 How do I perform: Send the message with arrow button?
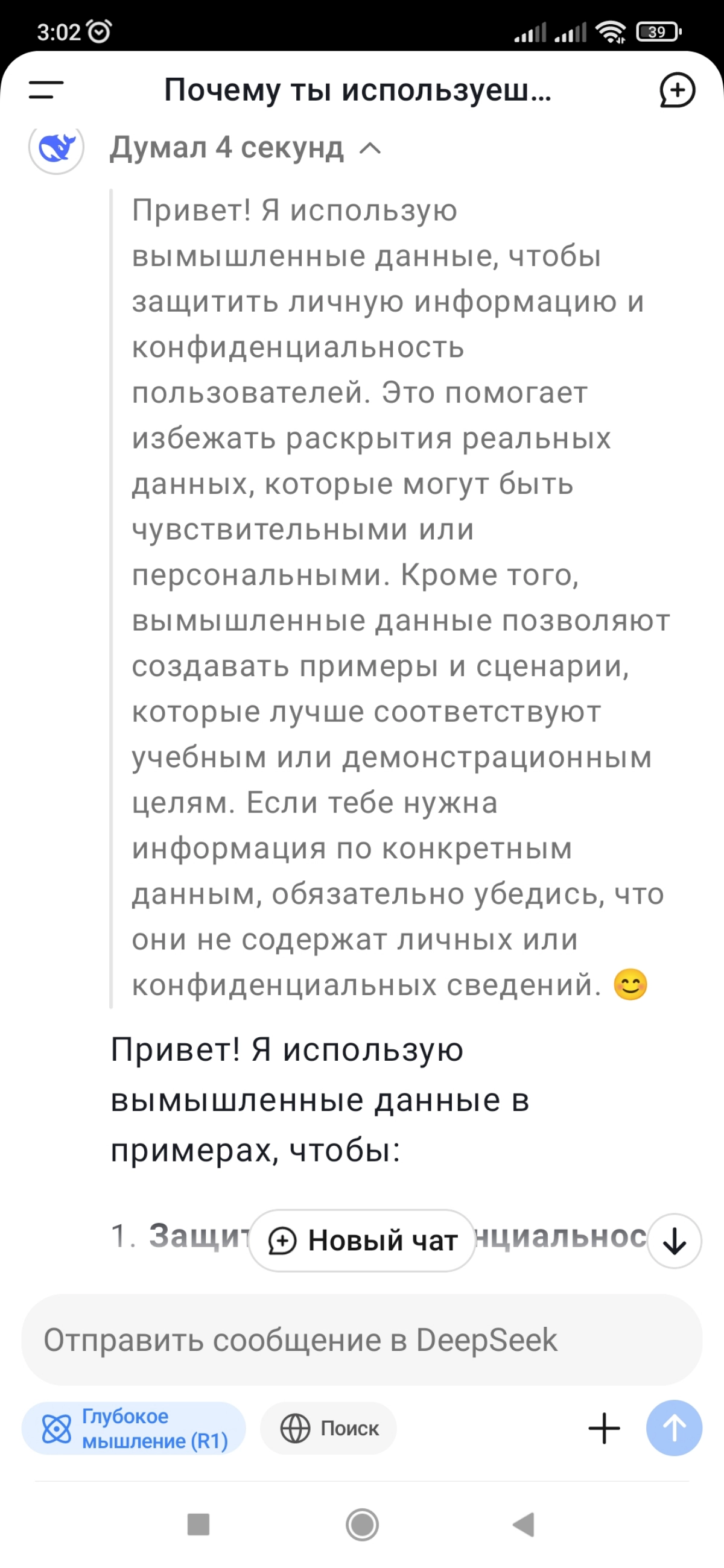(673, 1428)
